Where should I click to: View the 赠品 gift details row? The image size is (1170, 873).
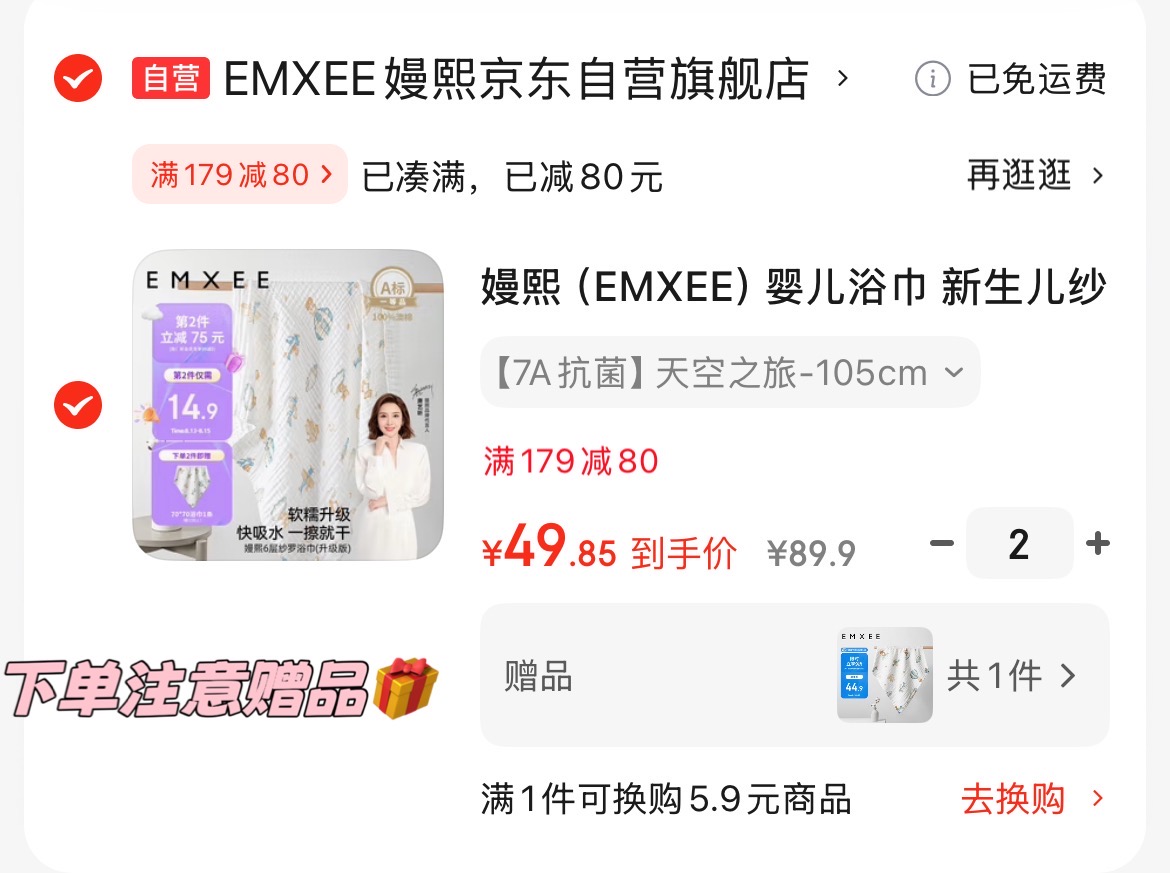point(794,676)
